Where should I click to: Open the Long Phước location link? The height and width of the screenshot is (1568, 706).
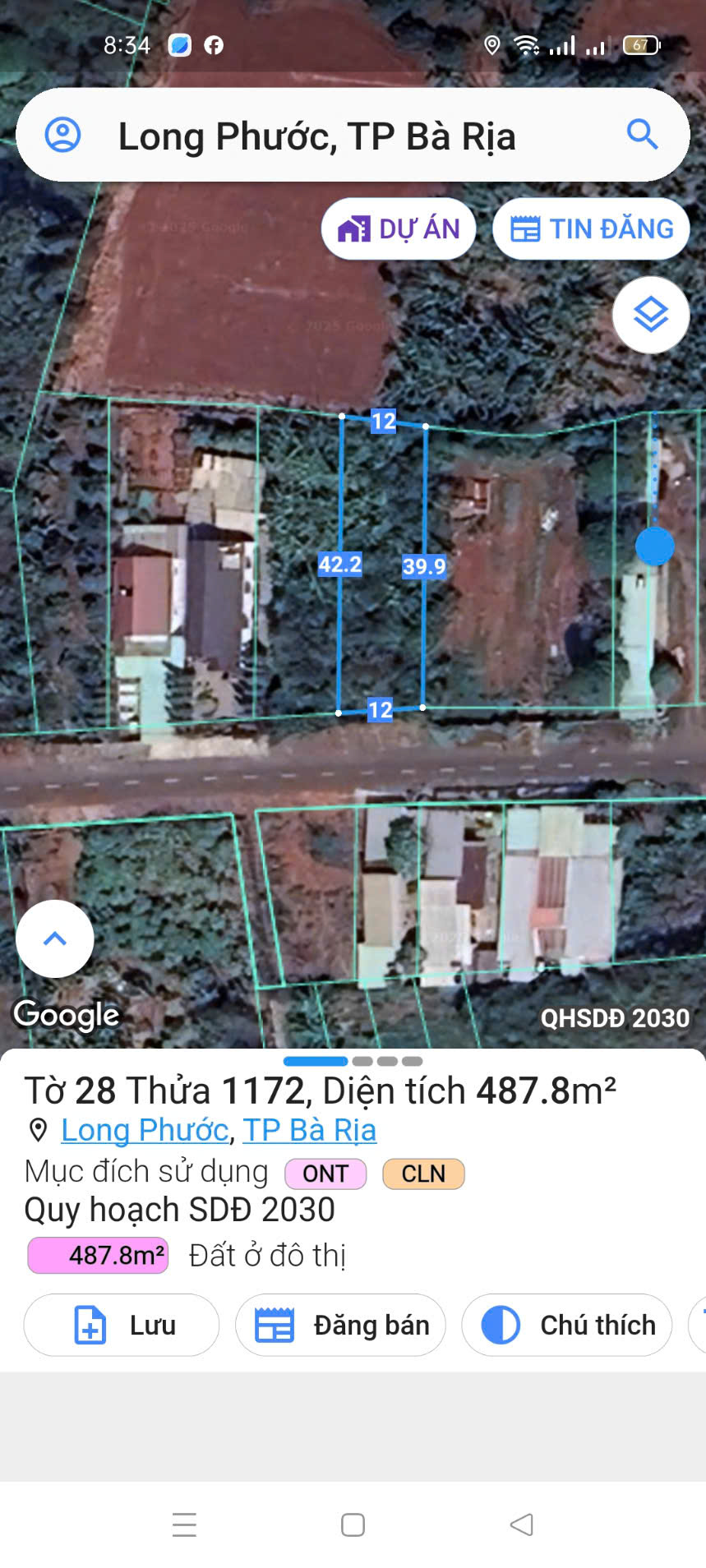pos(145,1130)
